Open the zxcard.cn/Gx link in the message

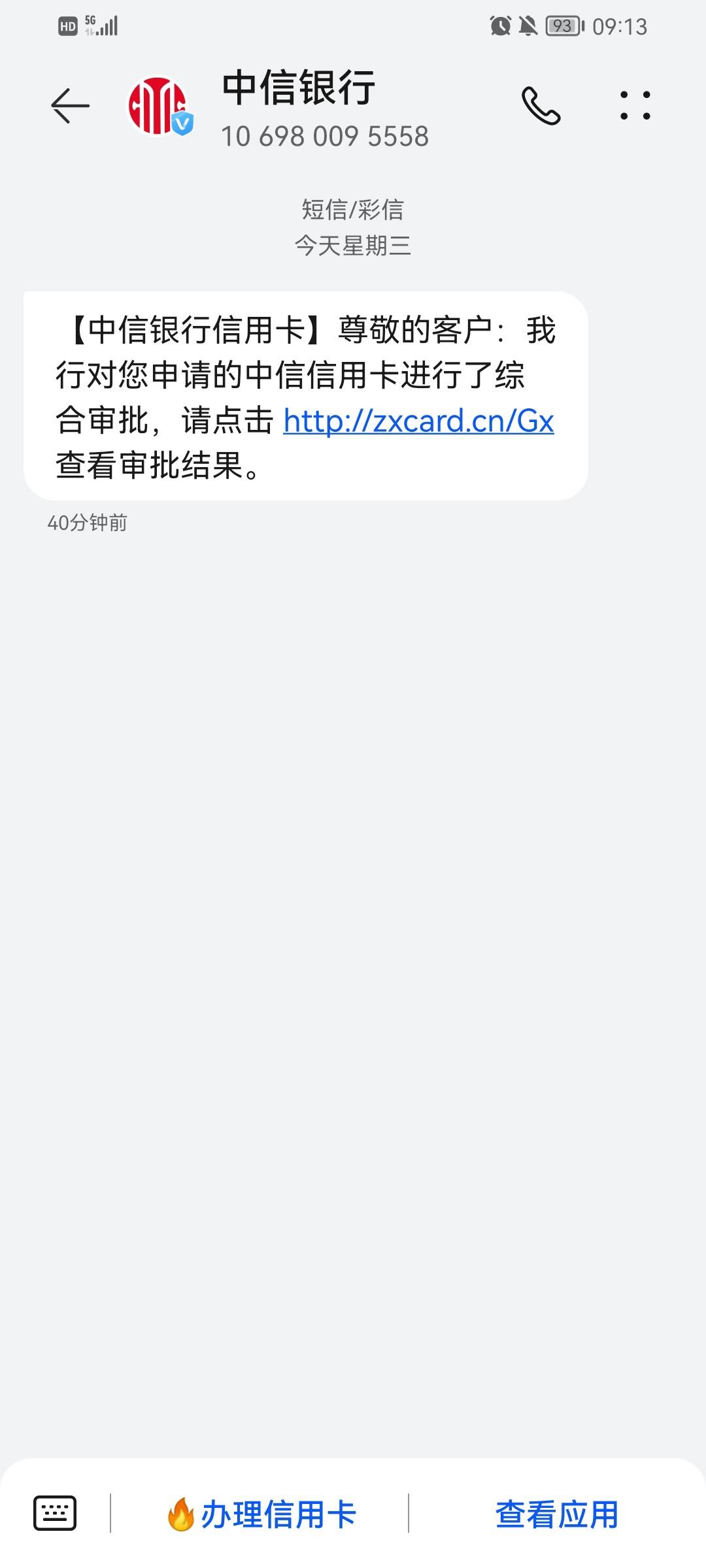(418, 421)
